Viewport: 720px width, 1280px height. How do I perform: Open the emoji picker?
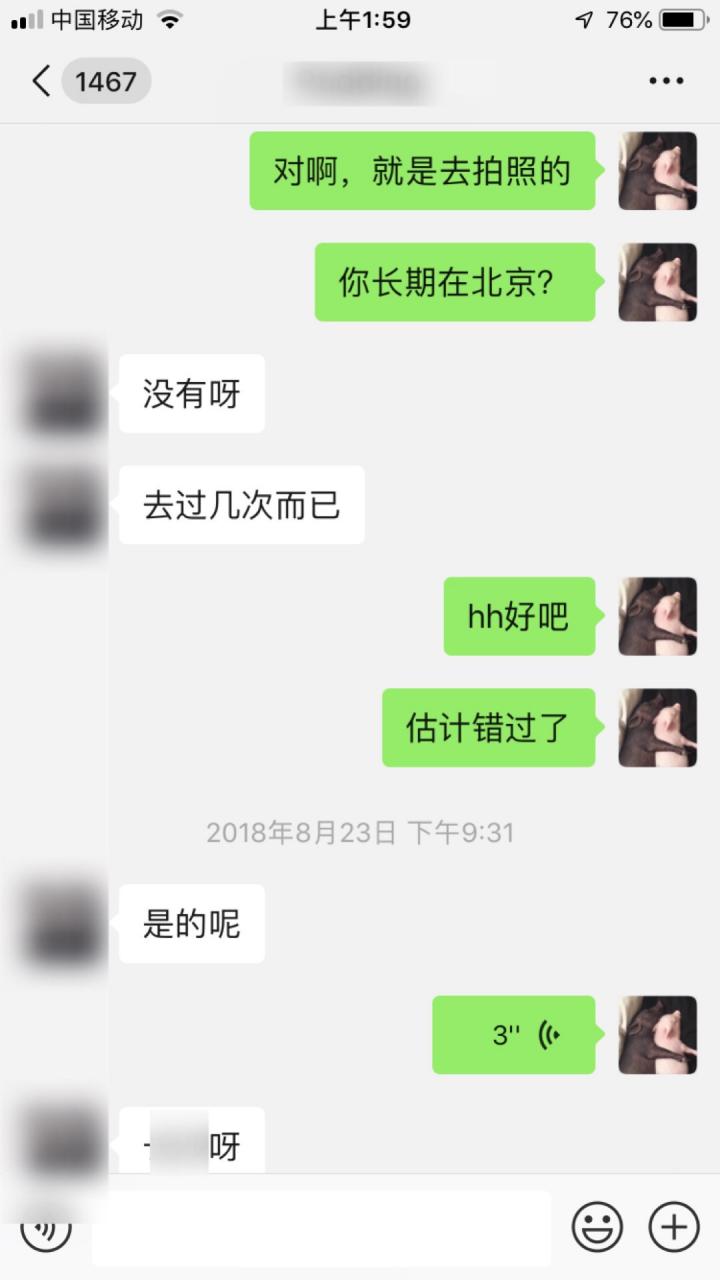(x=597, y=1225)
